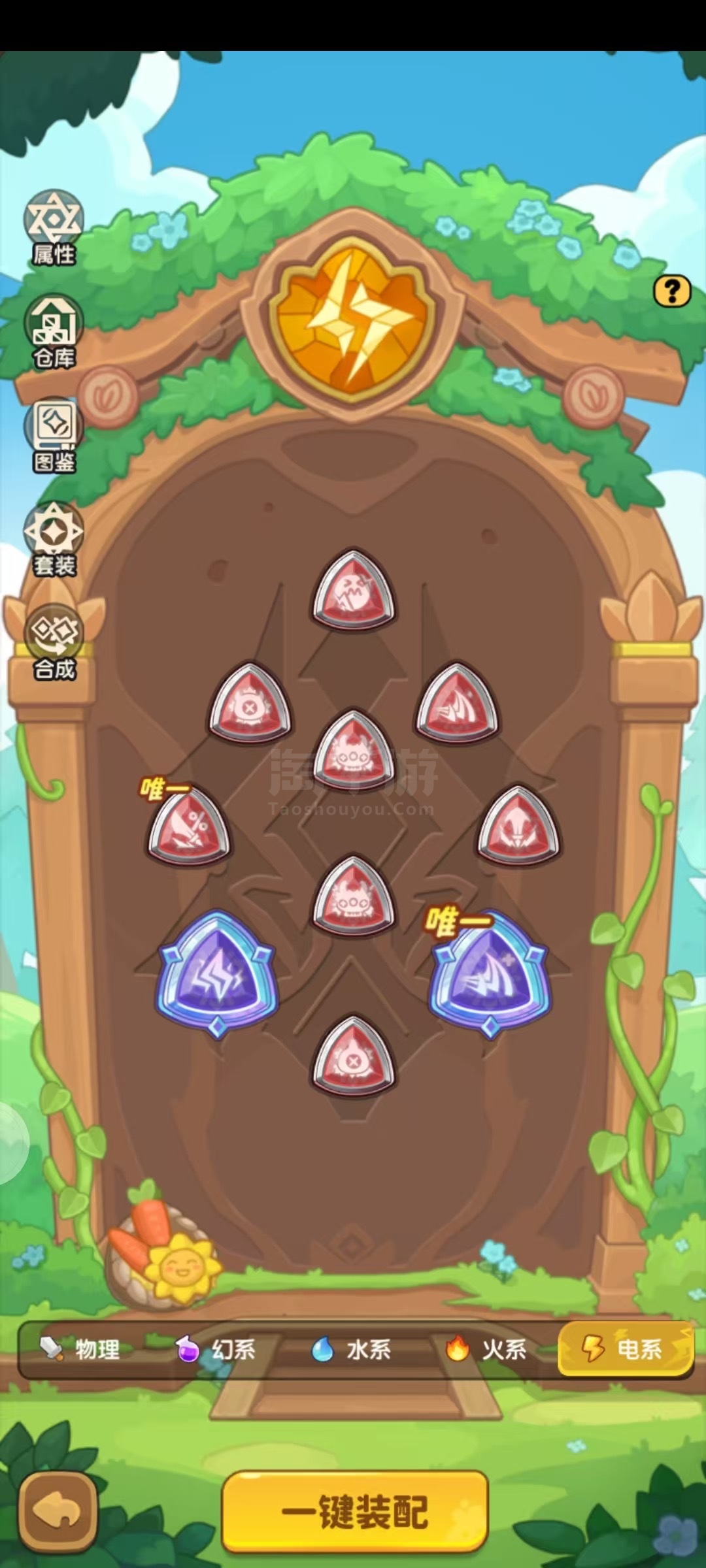This screenshot has height=1568, width=706.
Task: Open the 属性 attributes panel
Action: coord(54,228)
